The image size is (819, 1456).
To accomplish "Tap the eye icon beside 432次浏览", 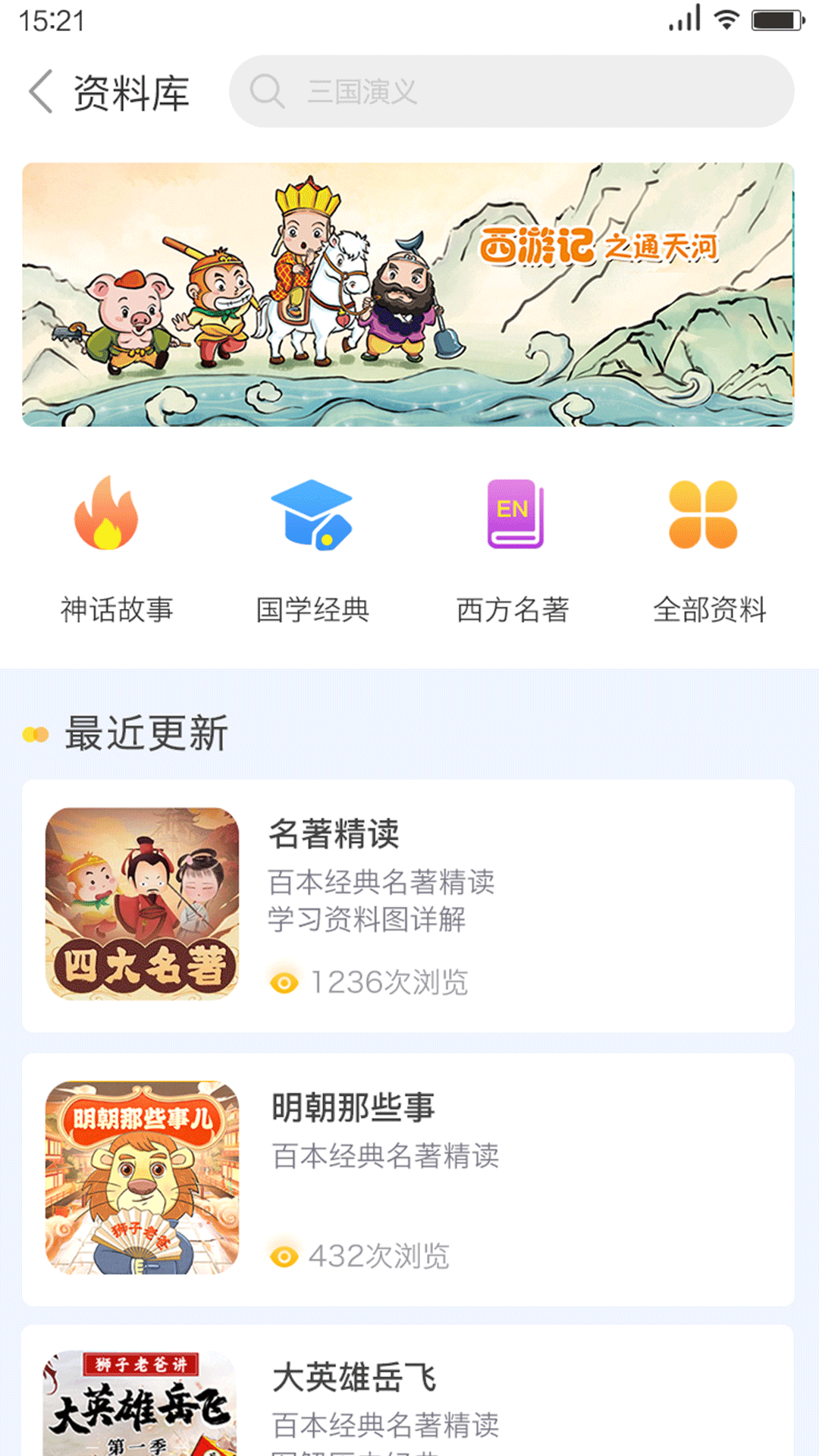I will click(284, 1257).
